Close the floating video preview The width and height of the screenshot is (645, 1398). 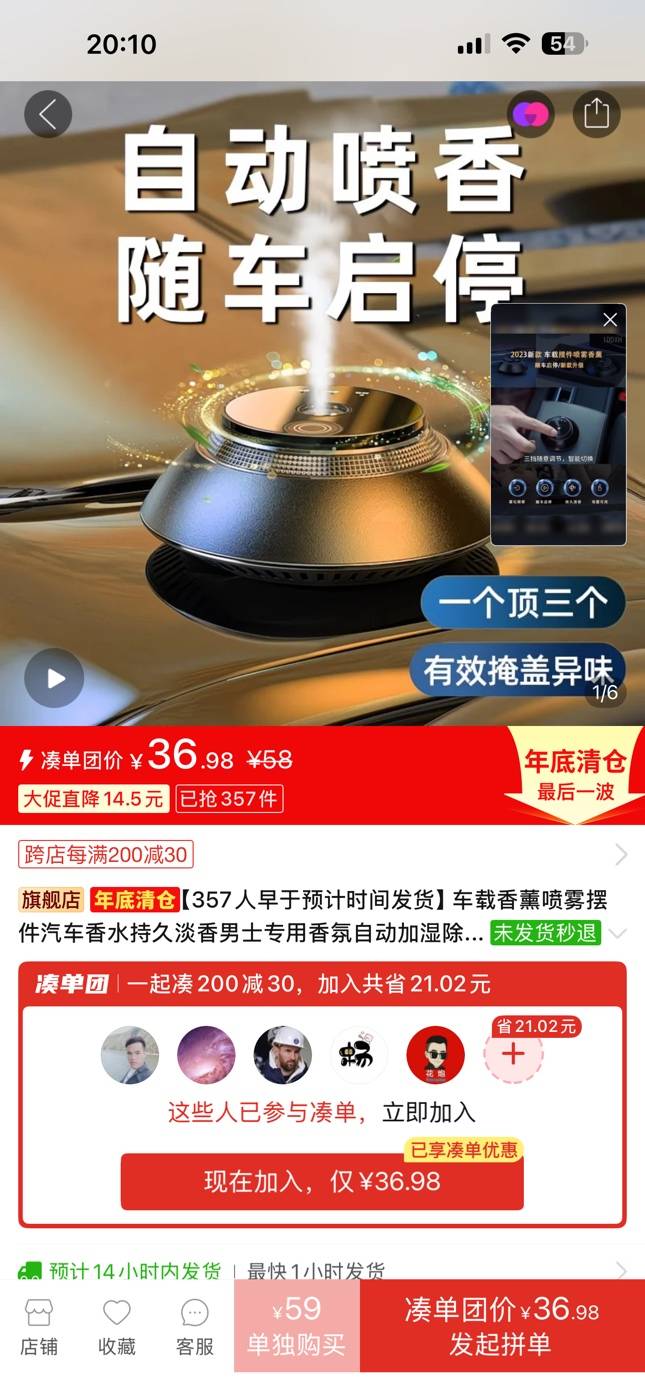coord(610,320)
